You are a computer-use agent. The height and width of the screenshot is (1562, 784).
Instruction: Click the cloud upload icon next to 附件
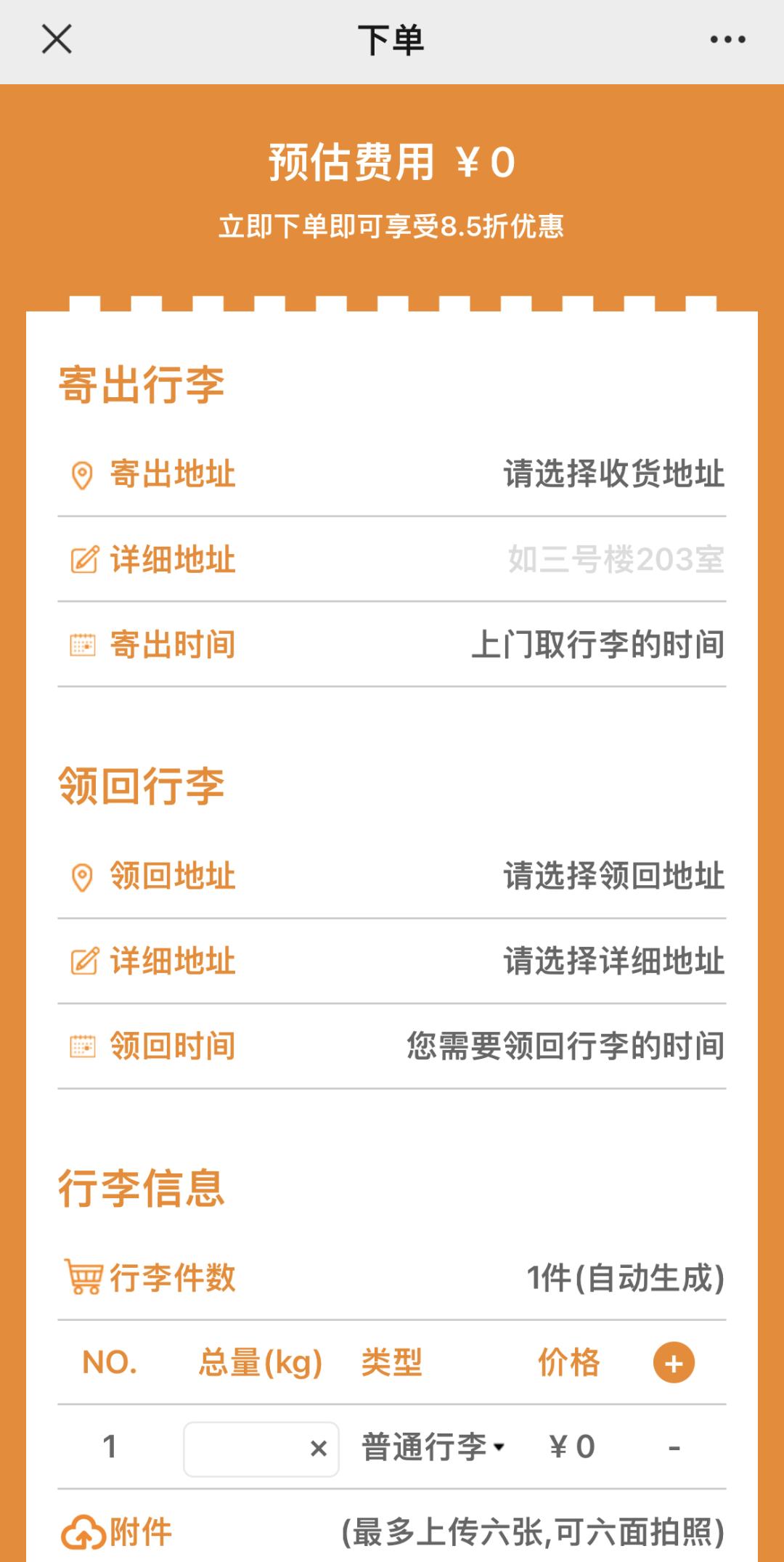click(x=83, y=1534)
